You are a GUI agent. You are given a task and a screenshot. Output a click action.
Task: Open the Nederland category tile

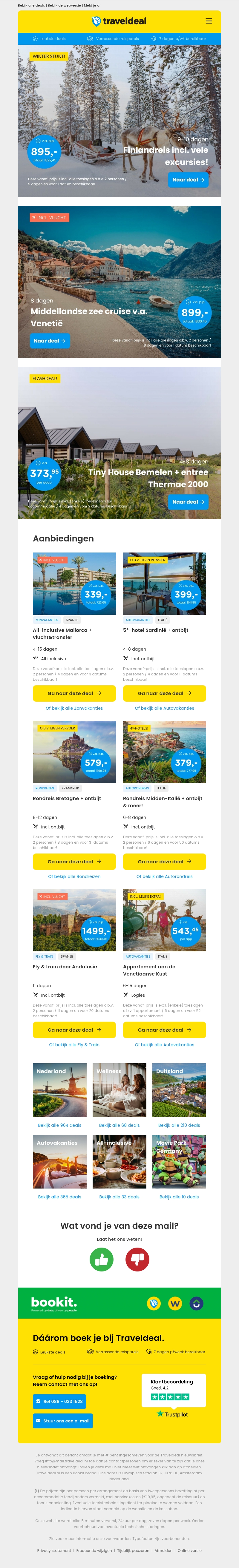coord(60,1090)
